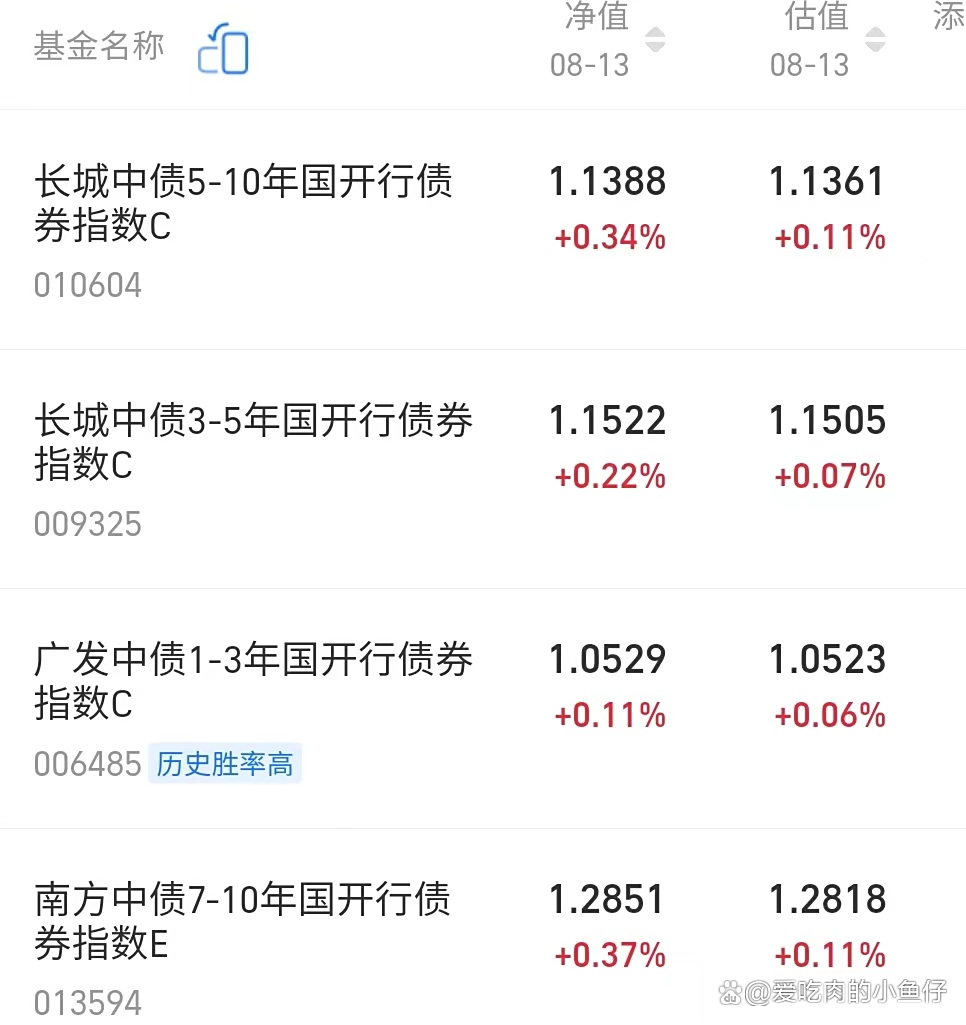Click fund code 006485

click(x=87, y=764)
